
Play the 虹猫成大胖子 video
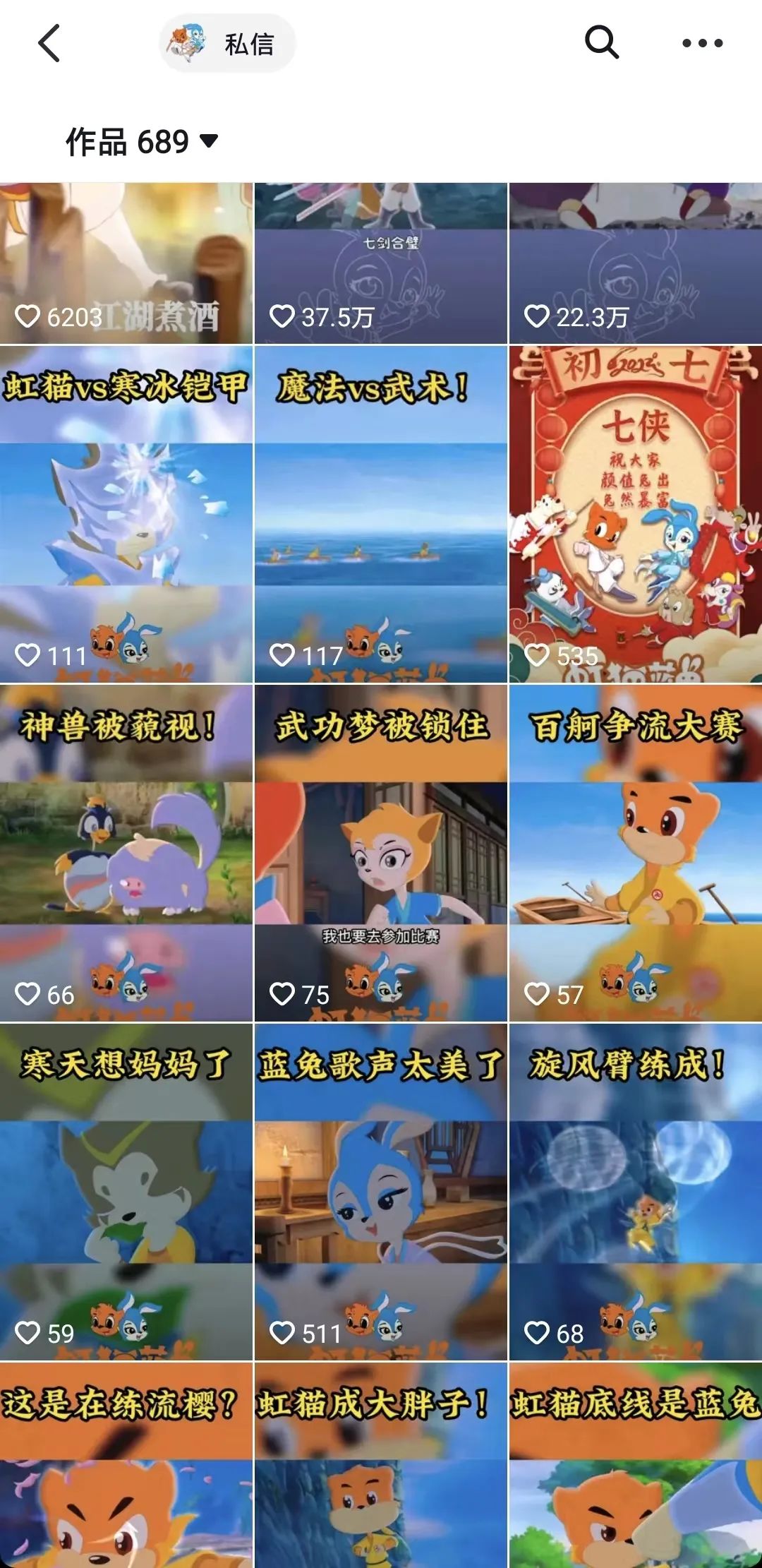(x=381, y=1465)
